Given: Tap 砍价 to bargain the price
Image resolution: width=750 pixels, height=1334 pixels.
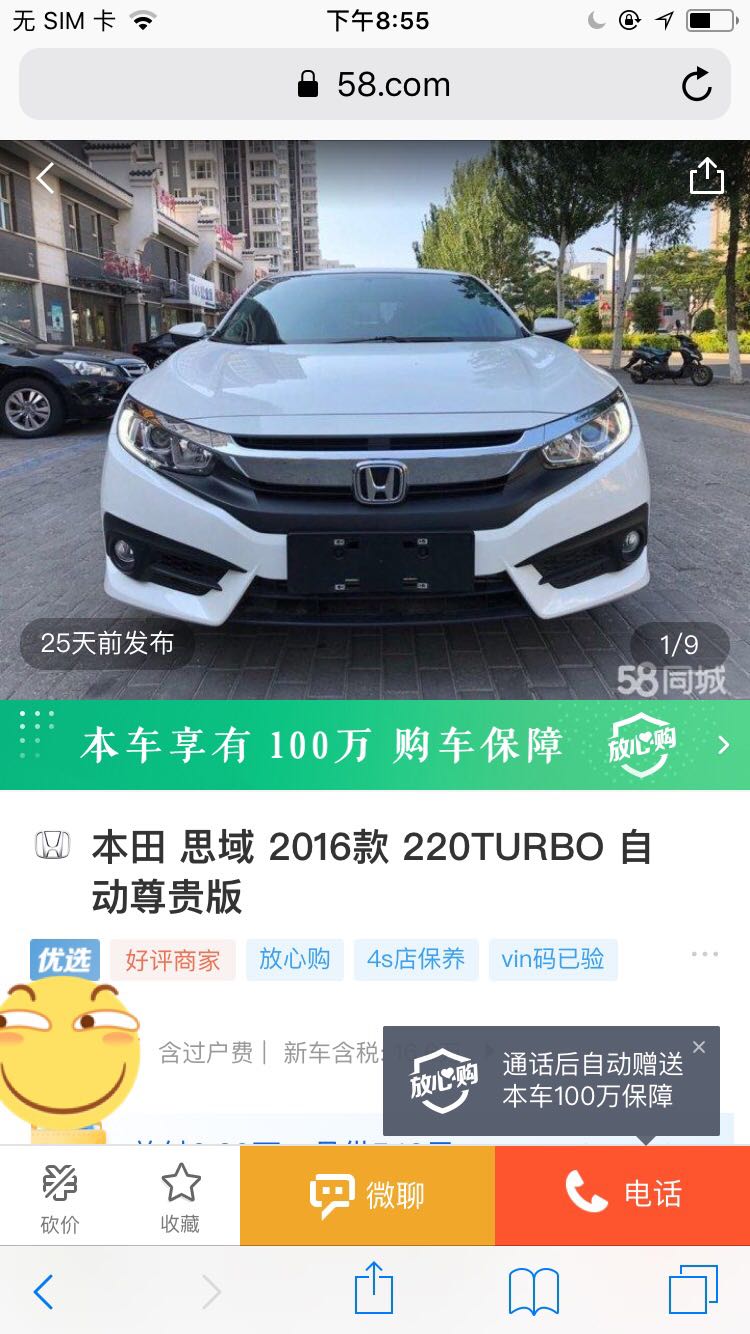Looking at the screenshot, I should (60, 1195).
